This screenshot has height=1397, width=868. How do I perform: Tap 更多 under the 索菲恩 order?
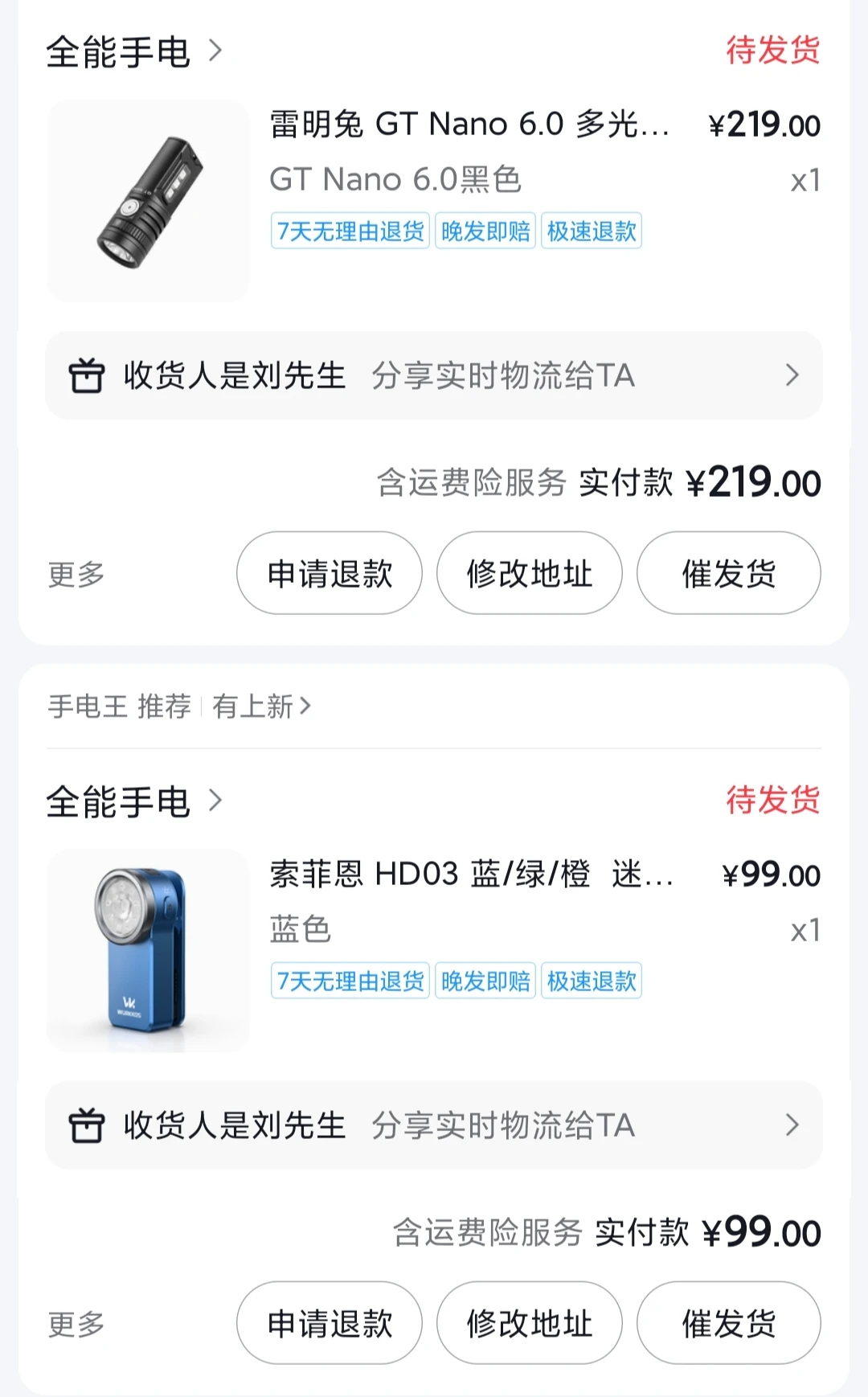pos(76,1324)
